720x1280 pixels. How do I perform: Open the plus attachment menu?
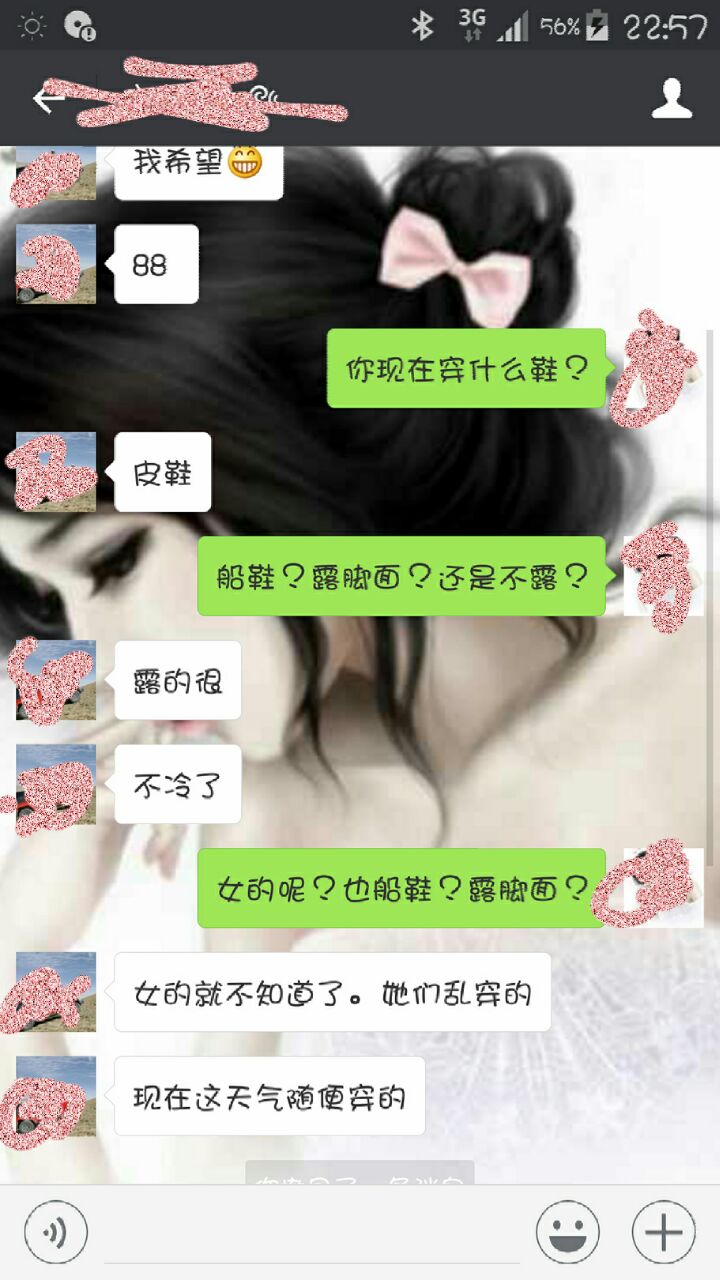(x=663, y=1232)
